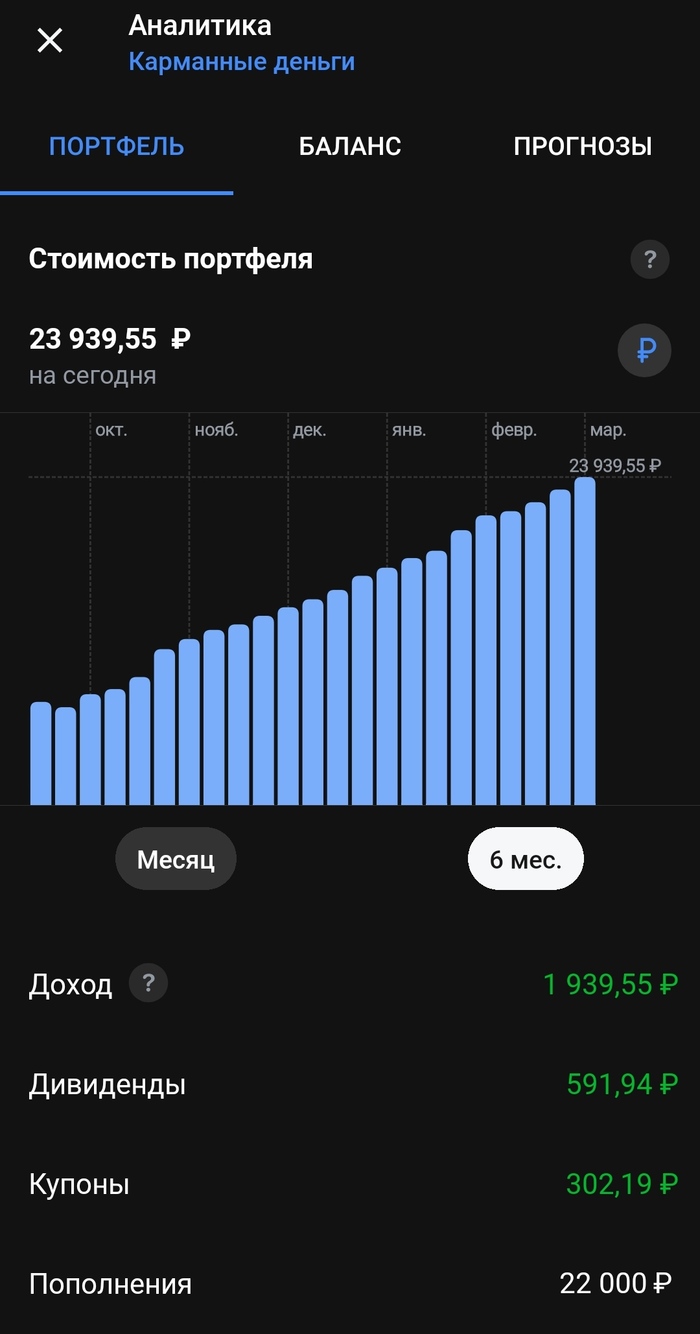Screen dimensions: 700x1334
Task: Open help for Стоимость портфеля
Action: (x=649, y=260)
